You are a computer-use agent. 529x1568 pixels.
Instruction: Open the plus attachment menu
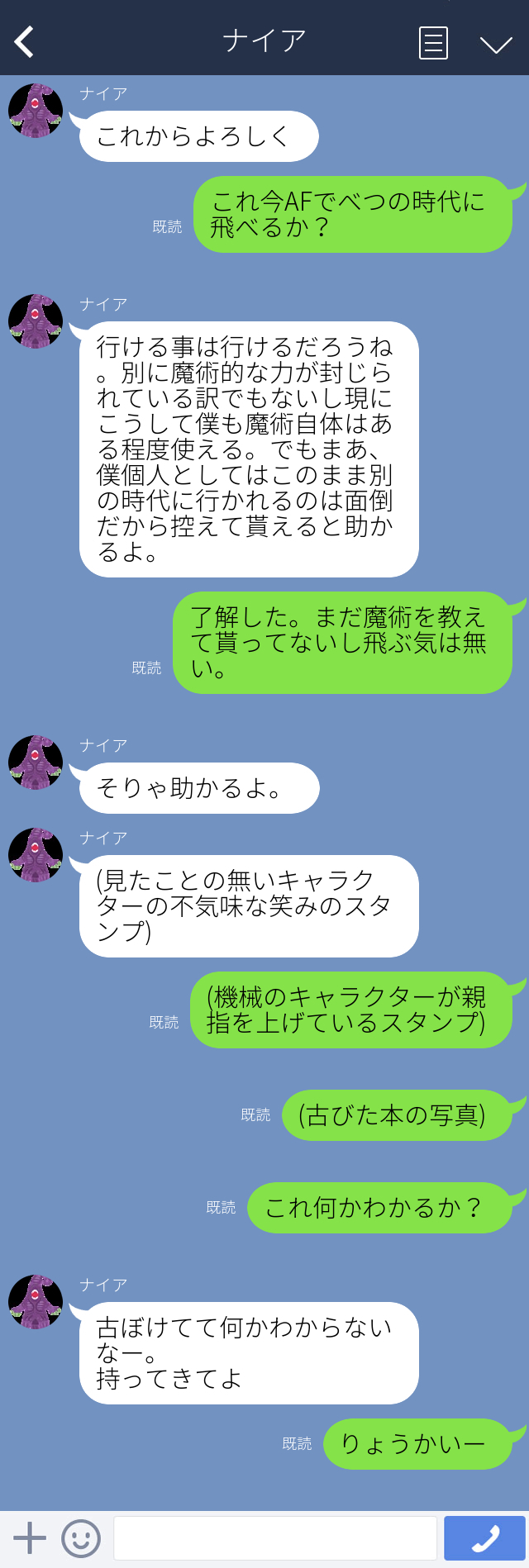30,1538
